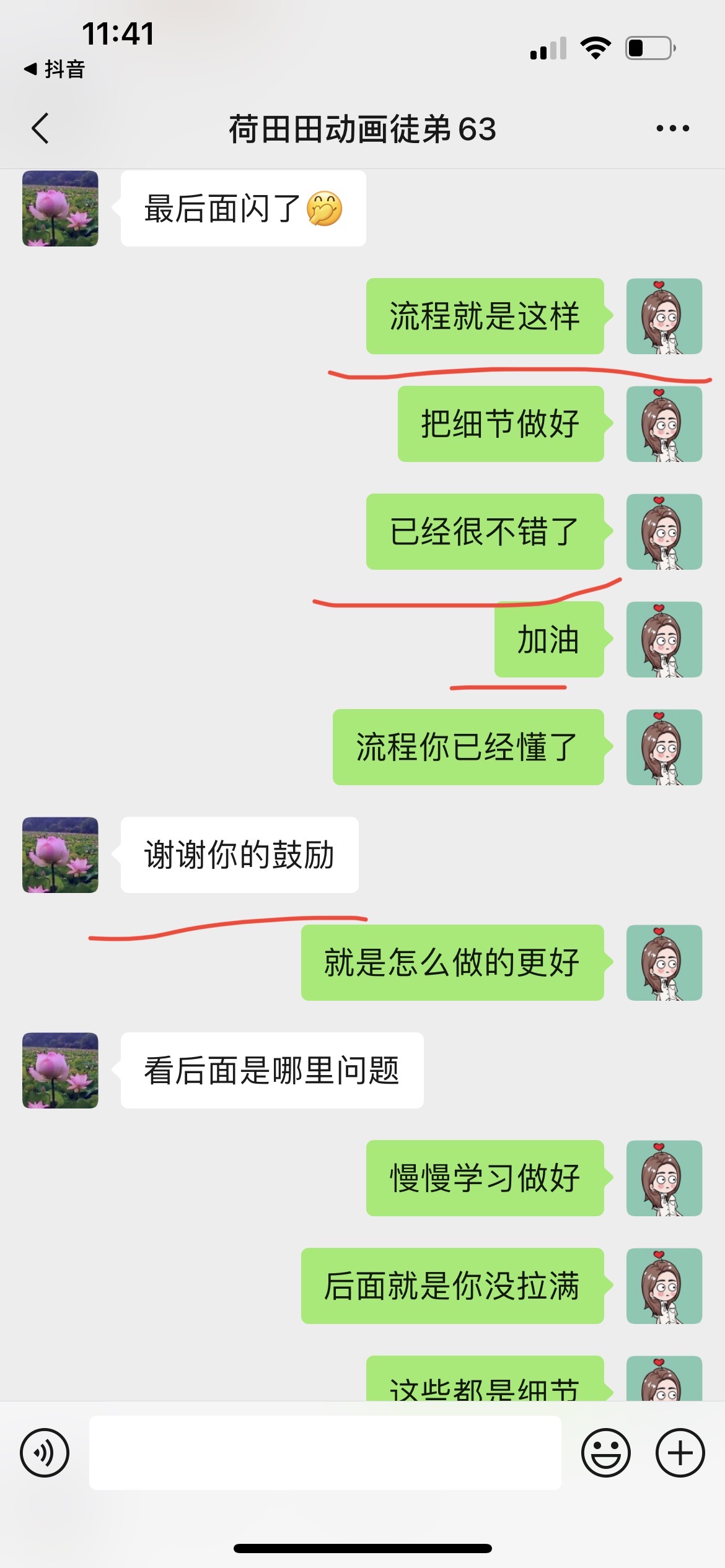This screenshot has width=725, height=1568.
Task: Open the emoji sticker panel
Action: 606,1452
